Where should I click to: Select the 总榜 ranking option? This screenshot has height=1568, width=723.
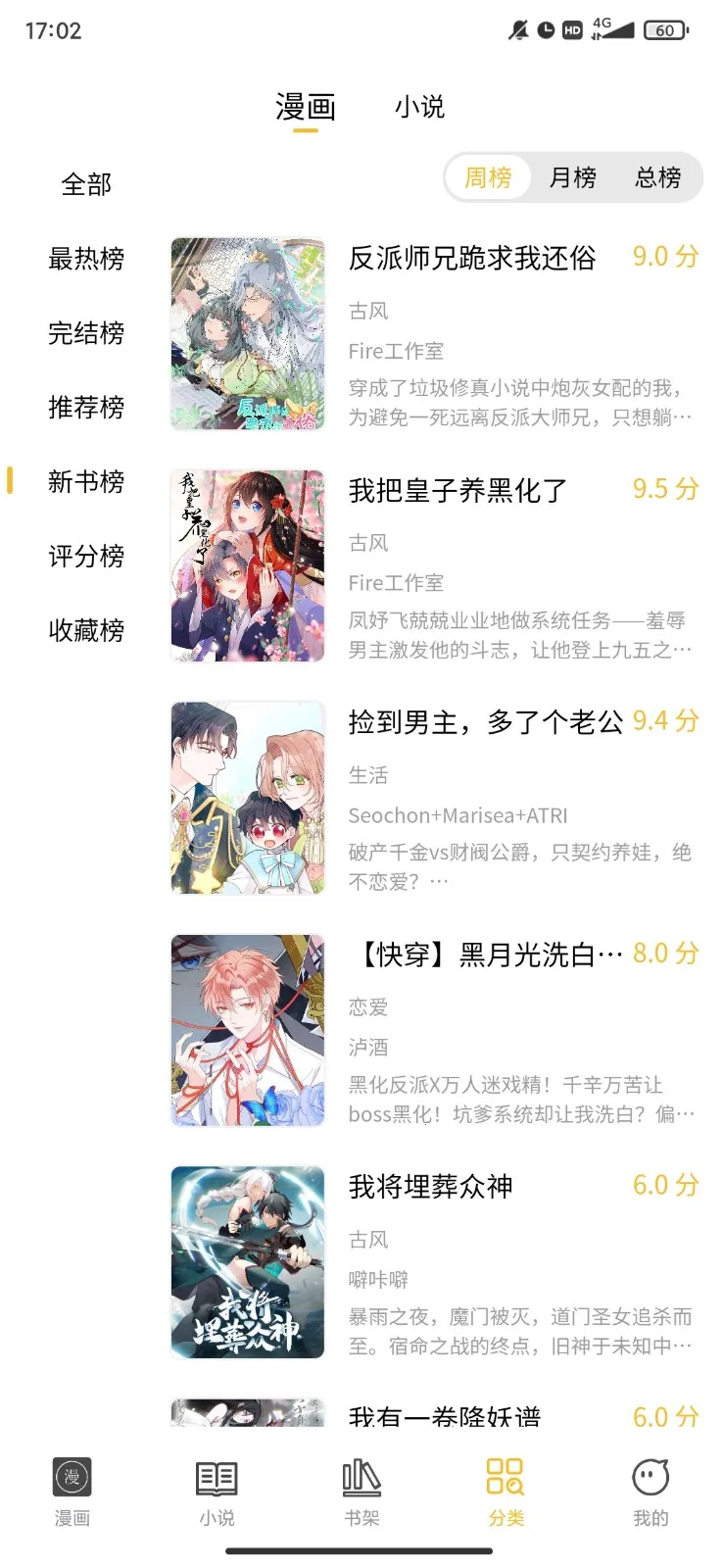(656, 178)
